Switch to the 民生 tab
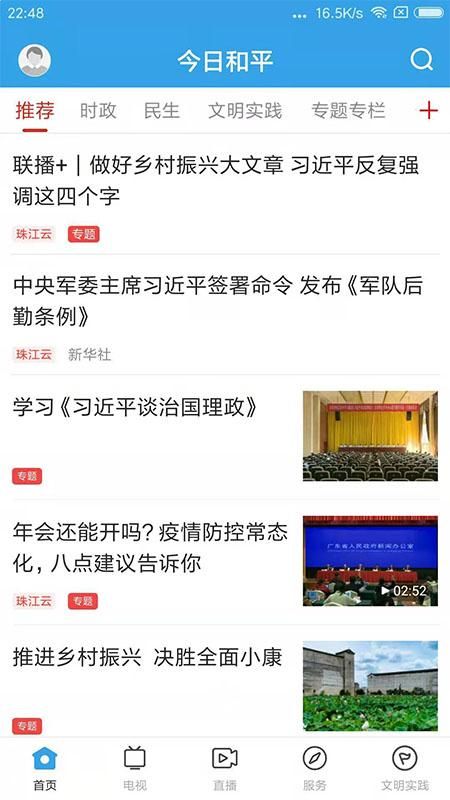This screenshot has height=800, width=450. pyautogui.click(x=162, y=111)
